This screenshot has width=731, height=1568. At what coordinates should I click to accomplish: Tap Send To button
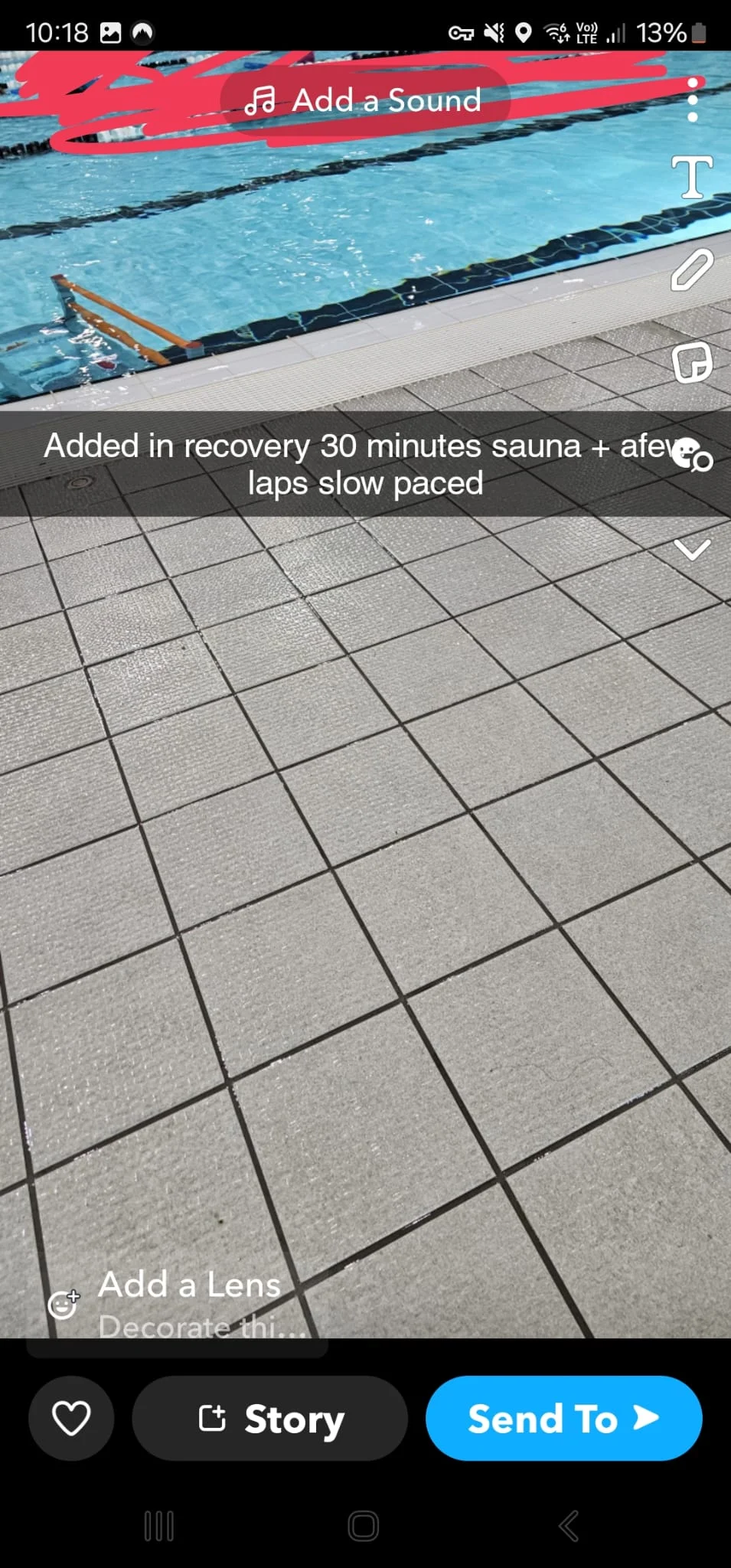[x=563, y=1418]
